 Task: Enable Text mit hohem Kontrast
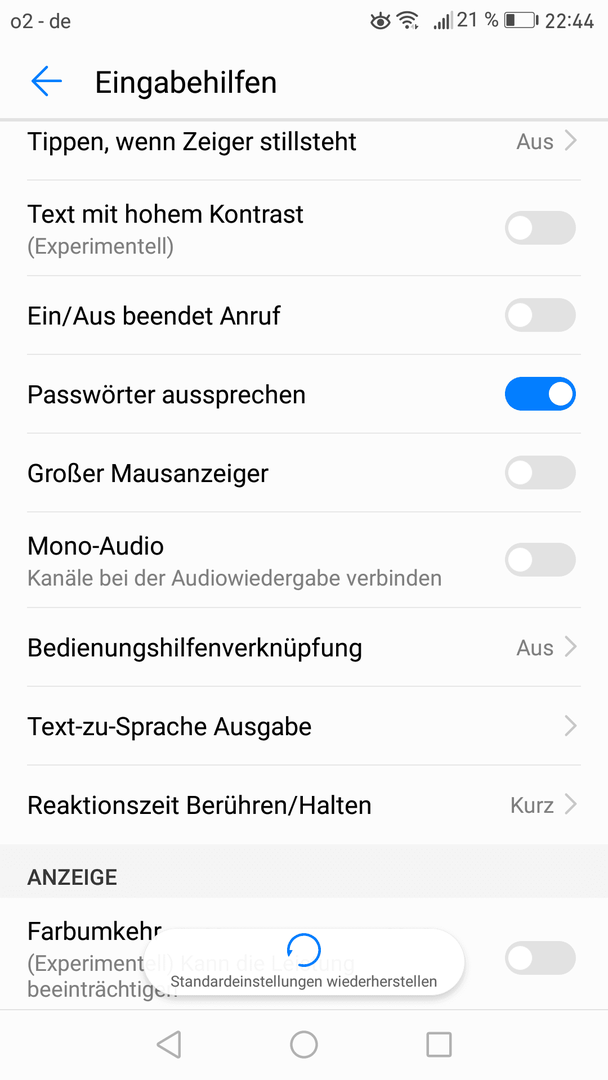click(x=540, y=228)
